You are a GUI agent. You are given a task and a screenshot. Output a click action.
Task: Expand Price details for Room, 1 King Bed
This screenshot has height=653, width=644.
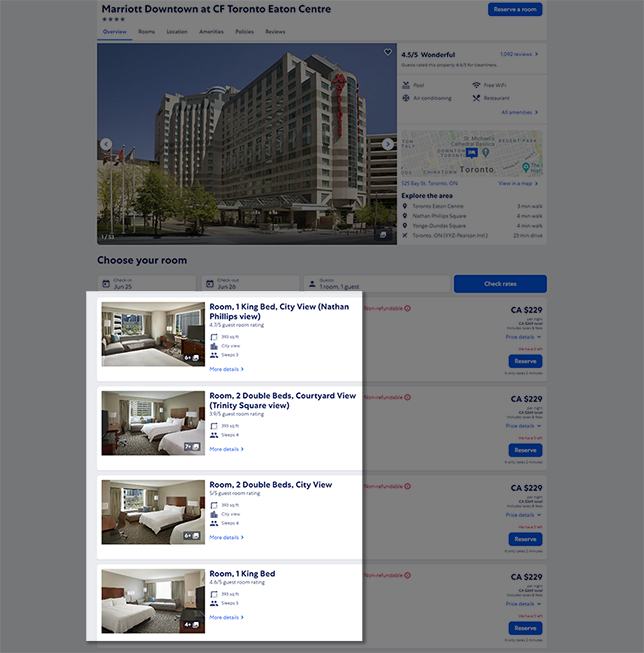[x=524, y=604]
